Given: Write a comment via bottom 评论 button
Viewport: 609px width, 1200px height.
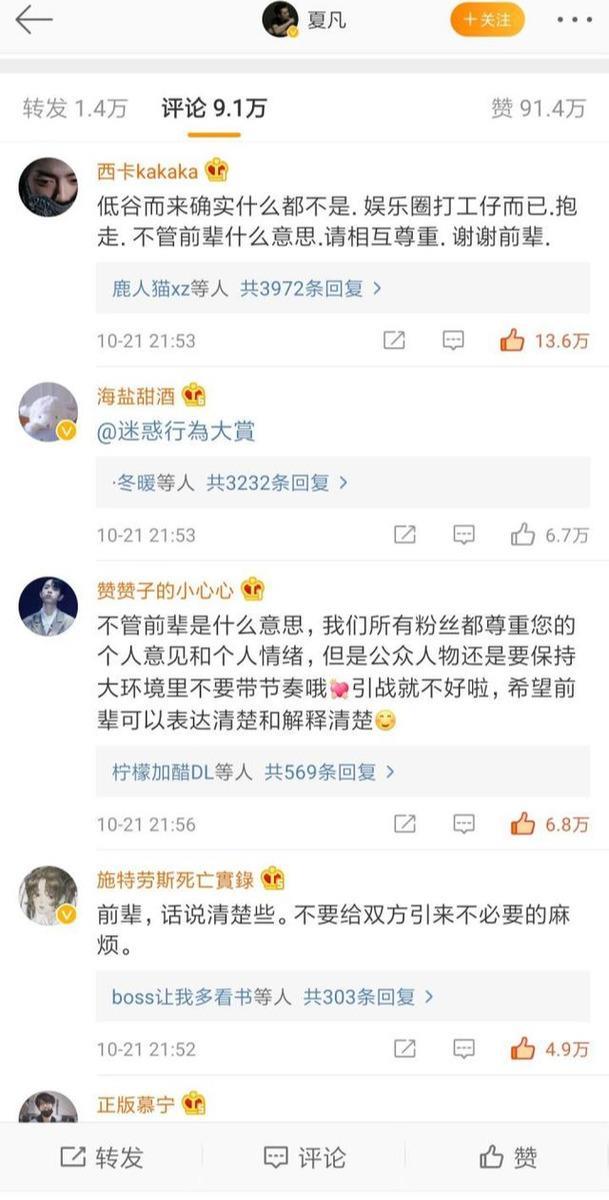Looking at the screenshot, I should [x=304, y=1158].
